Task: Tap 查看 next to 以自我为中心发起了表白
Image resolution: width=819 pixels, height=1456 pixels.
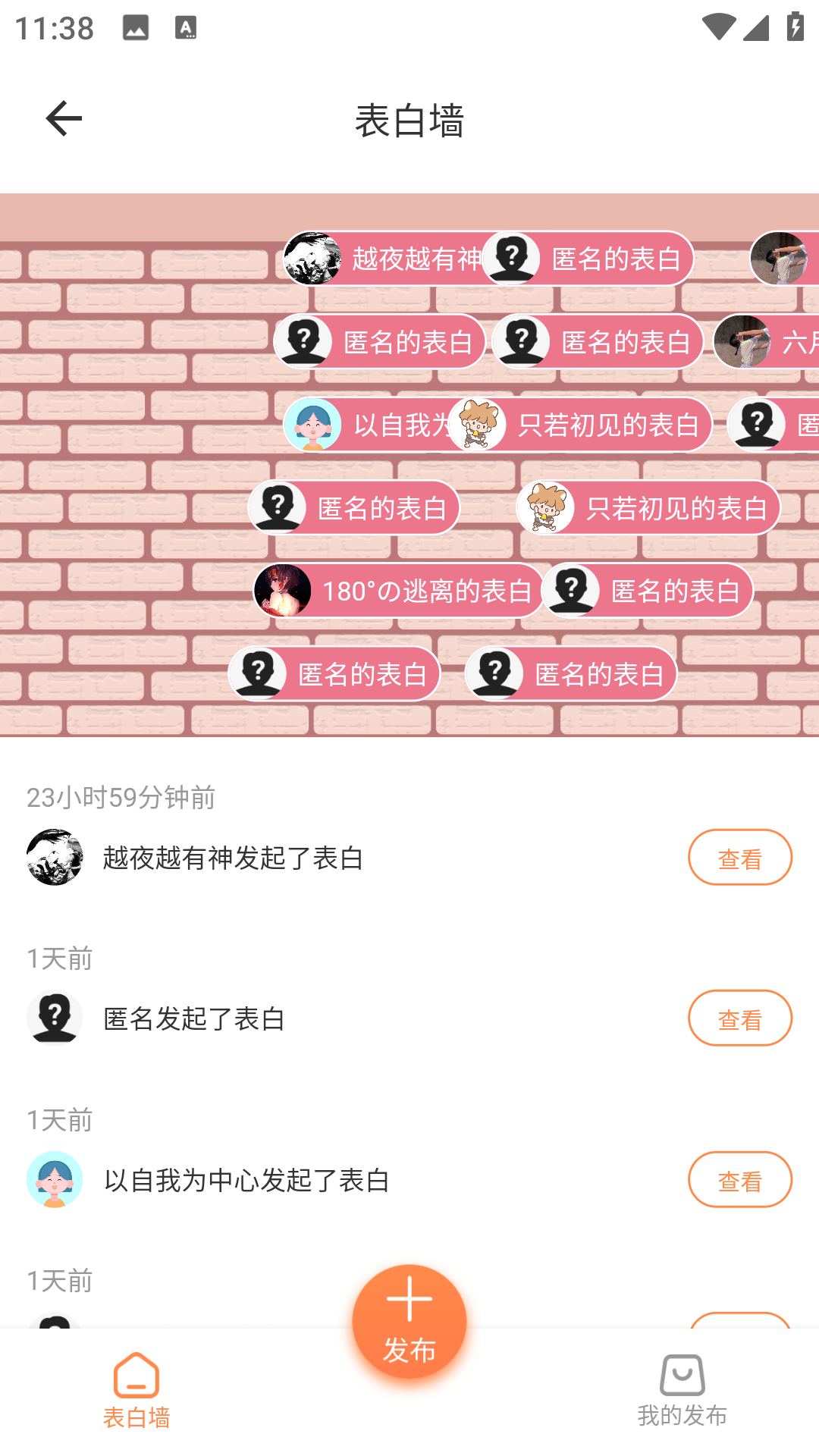Action: [x=739, y=1180]
